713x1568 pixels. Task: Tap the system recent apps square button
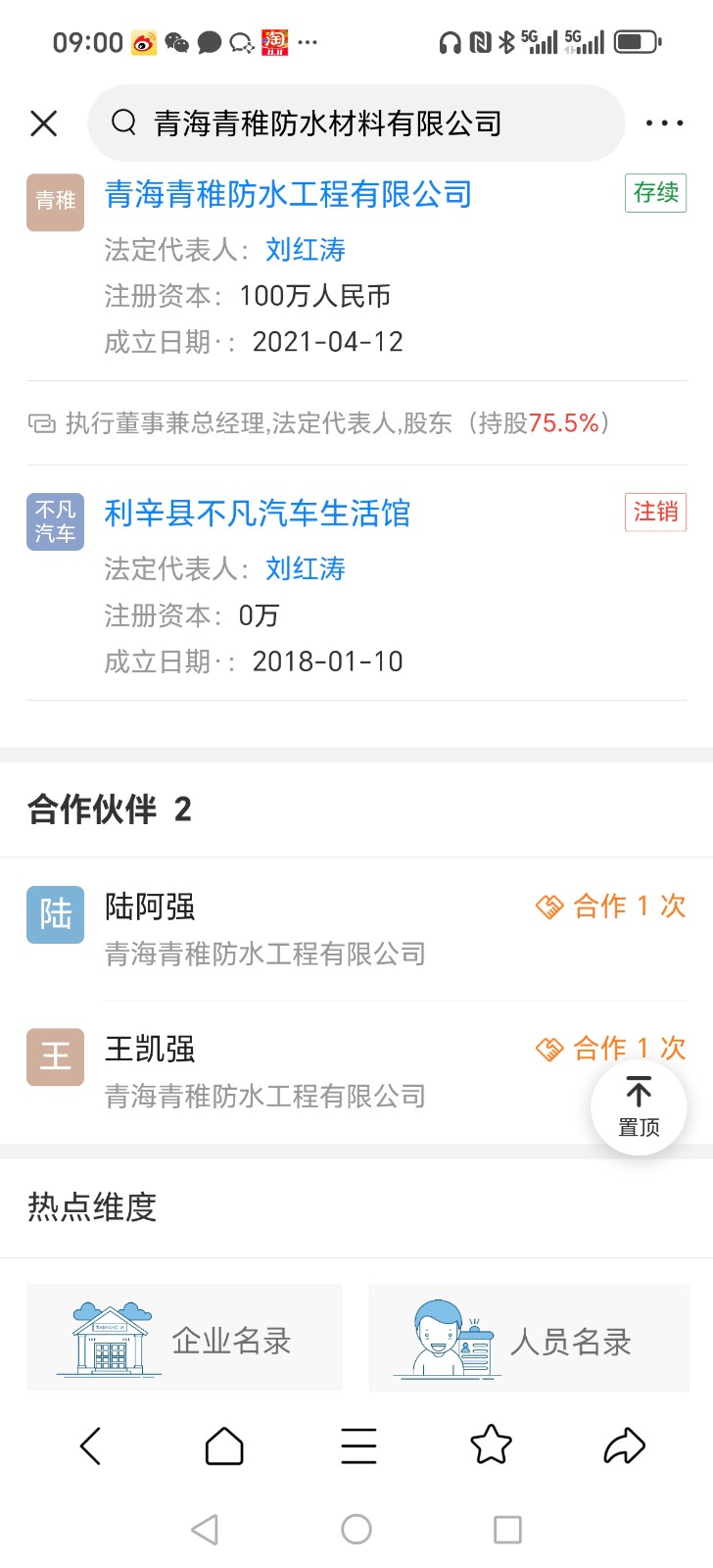(x=507, y=1529)
